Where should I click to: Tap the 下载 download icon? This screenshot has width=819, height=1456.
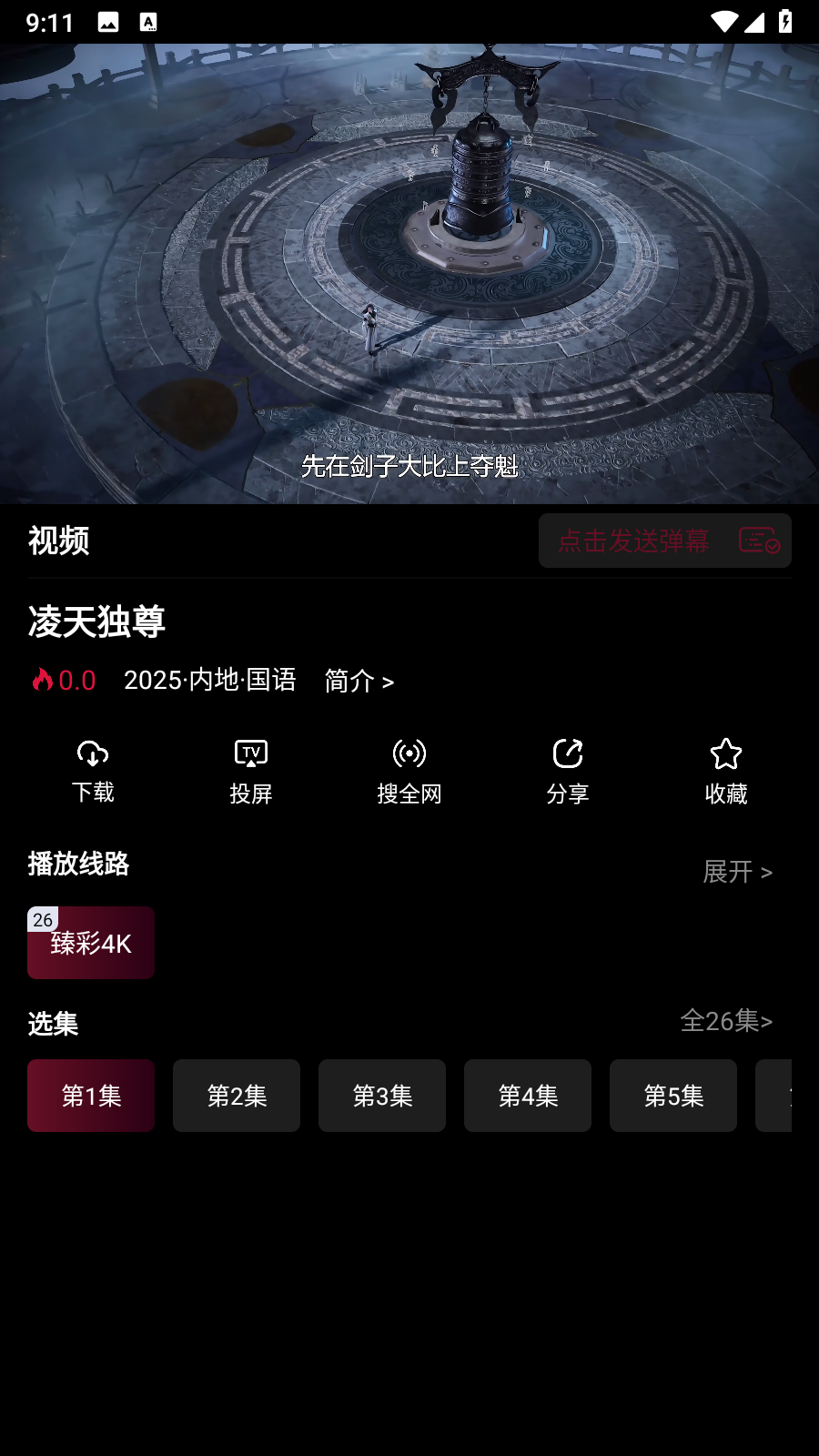[x=92, y=753]
